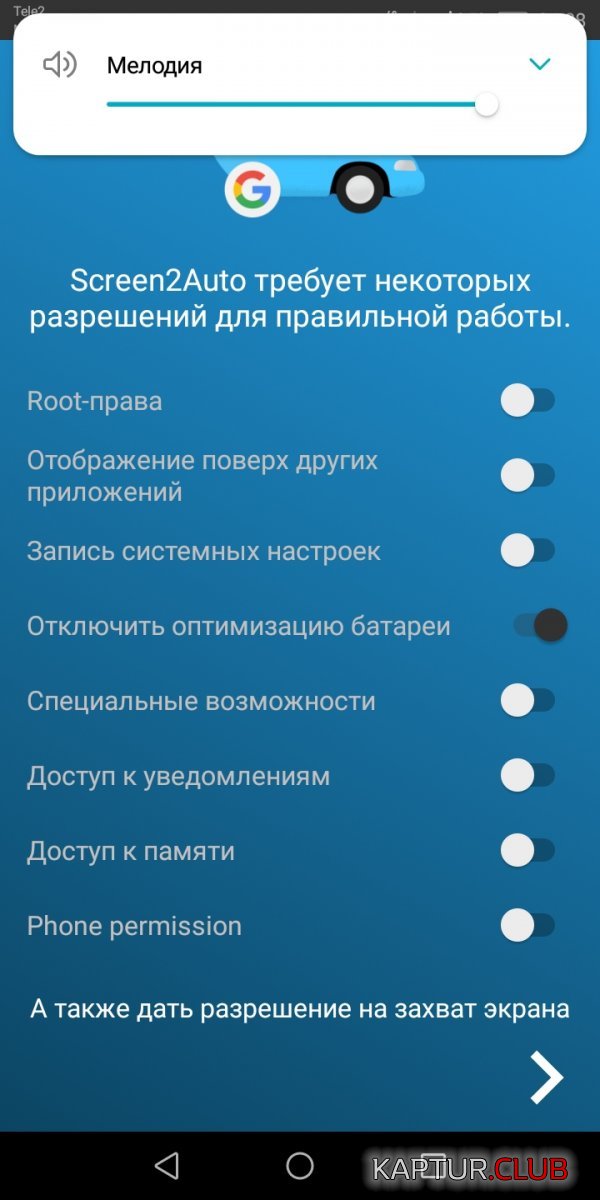
Task: Expand the volume panel chevron
Action: pyautogui.click(x=539, y=65)
